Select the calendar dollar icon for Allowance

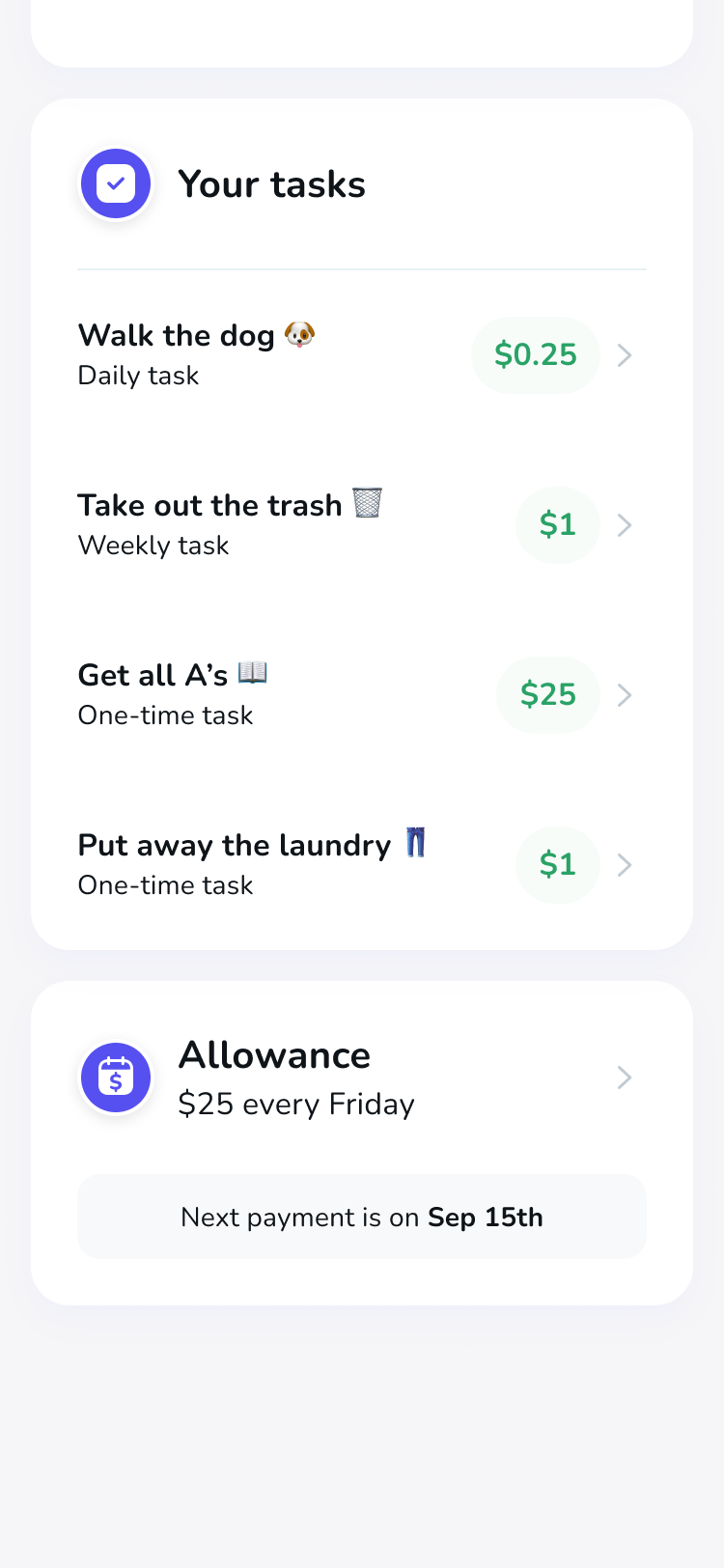(x=116, y=1078)
